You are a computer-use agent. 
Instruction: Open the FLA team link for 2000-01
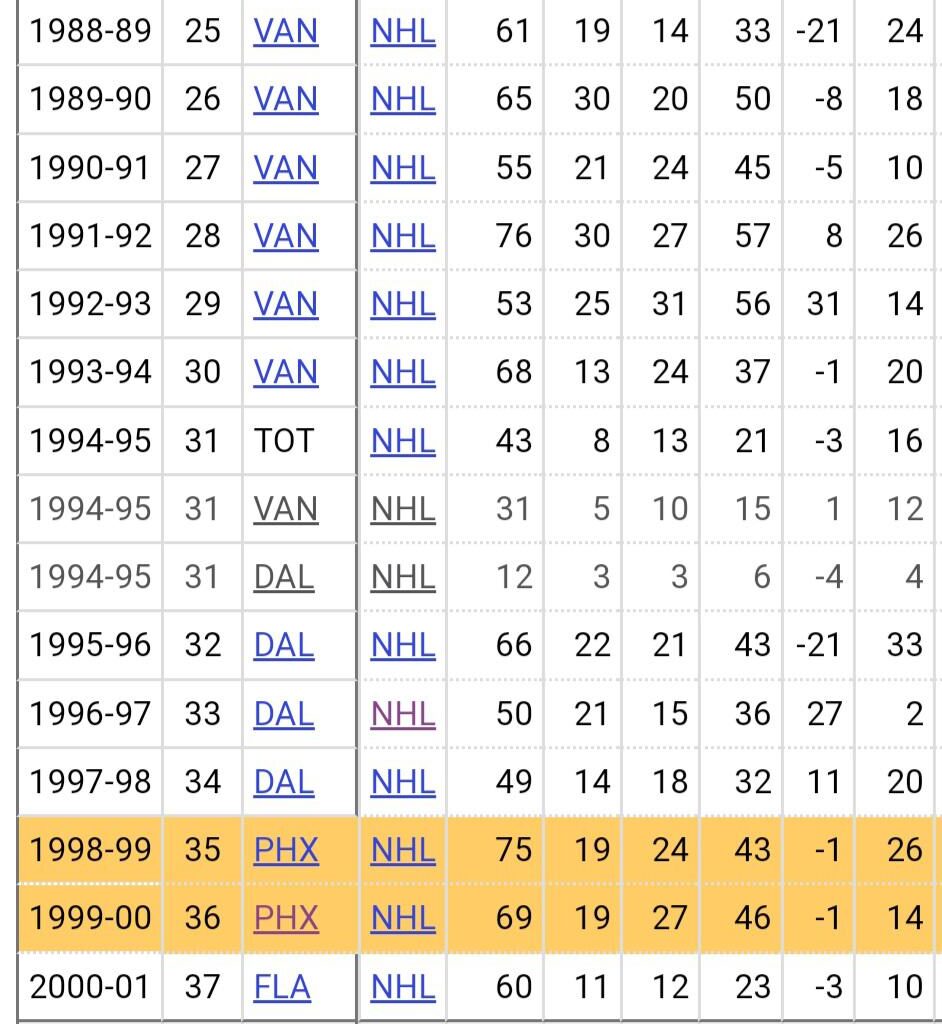tap(282, 987)
